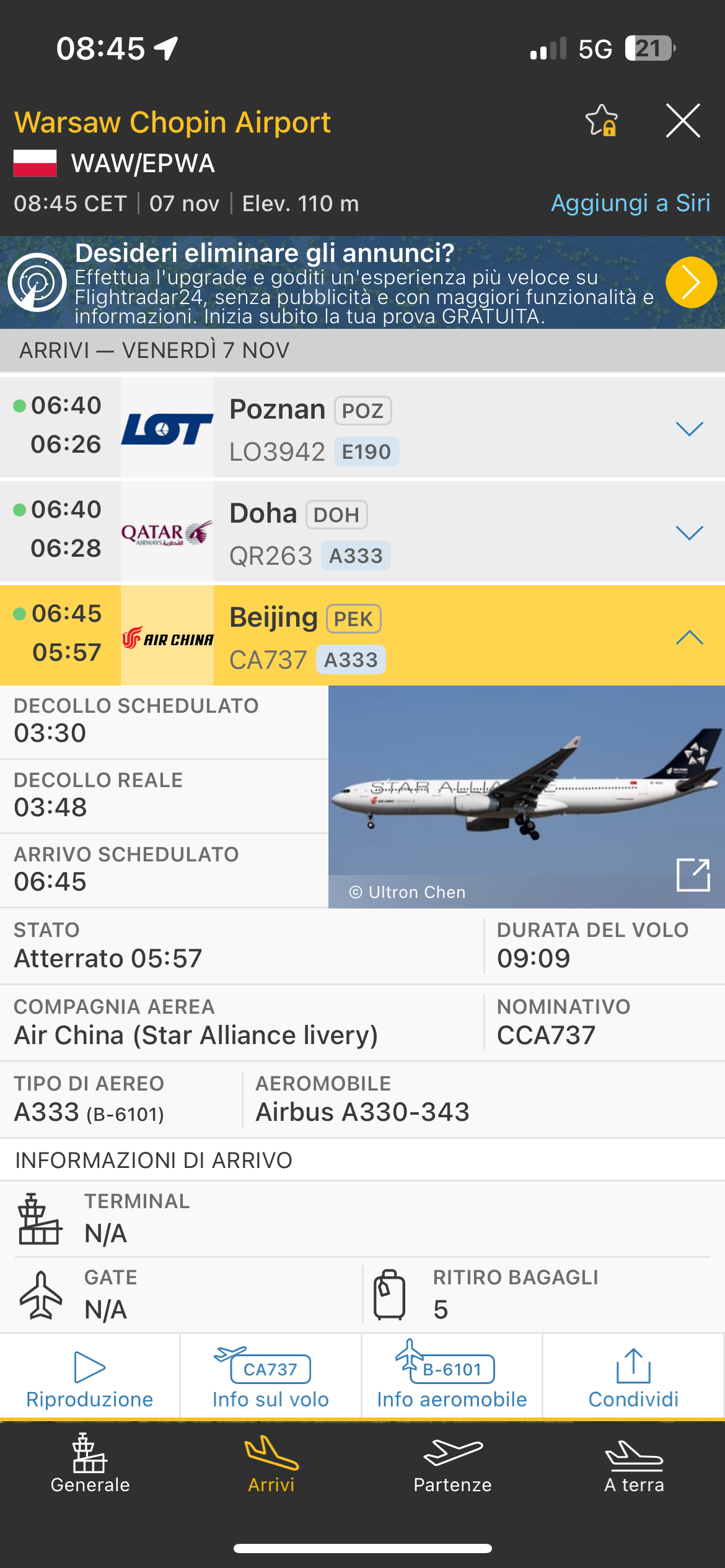Viewport: 725px width, 1568px height.
Task: Open Info sul volo for CA737
Action: click(x=271, y=1377)
